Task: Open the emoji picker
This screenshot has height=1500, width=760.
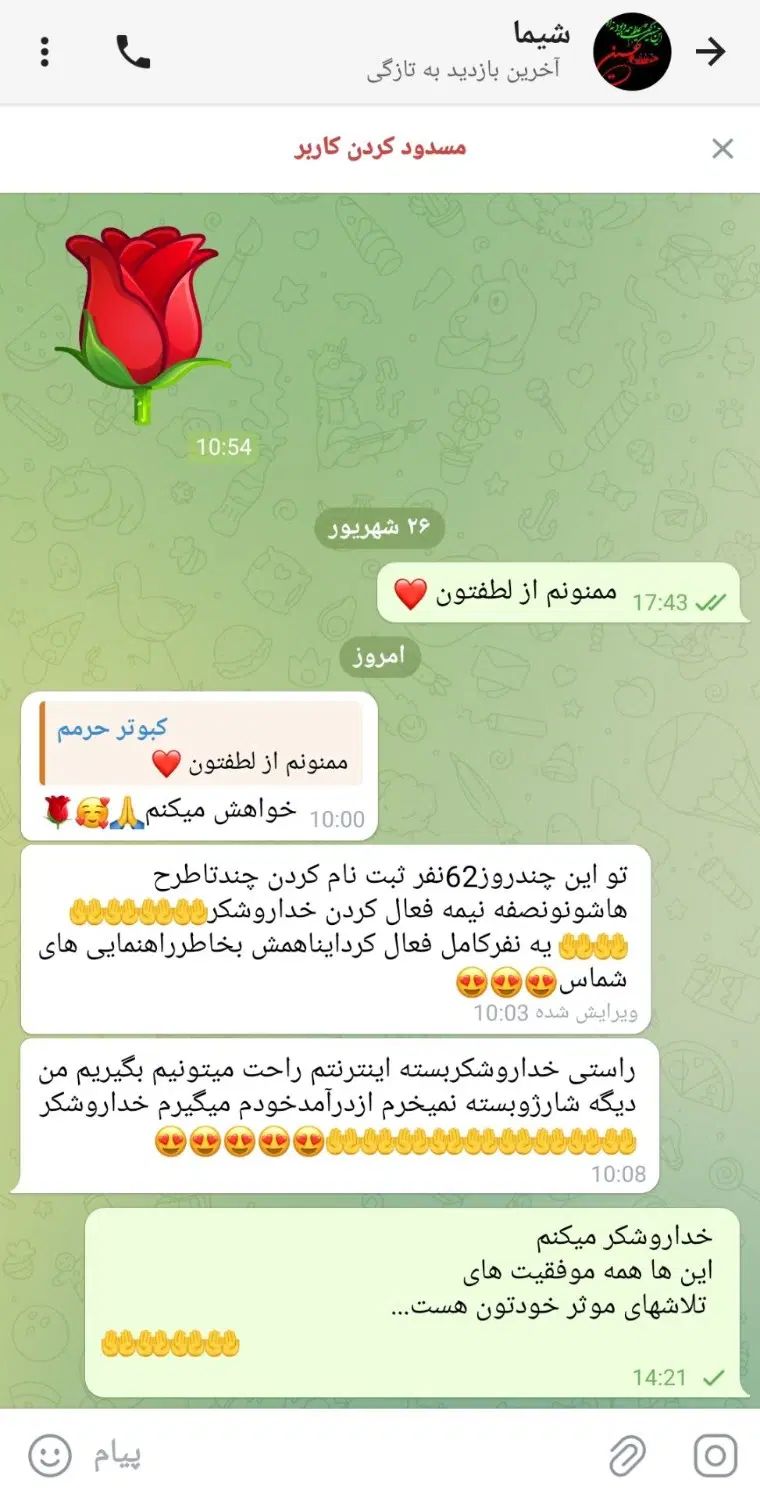Action: (x=48, y=1456)
